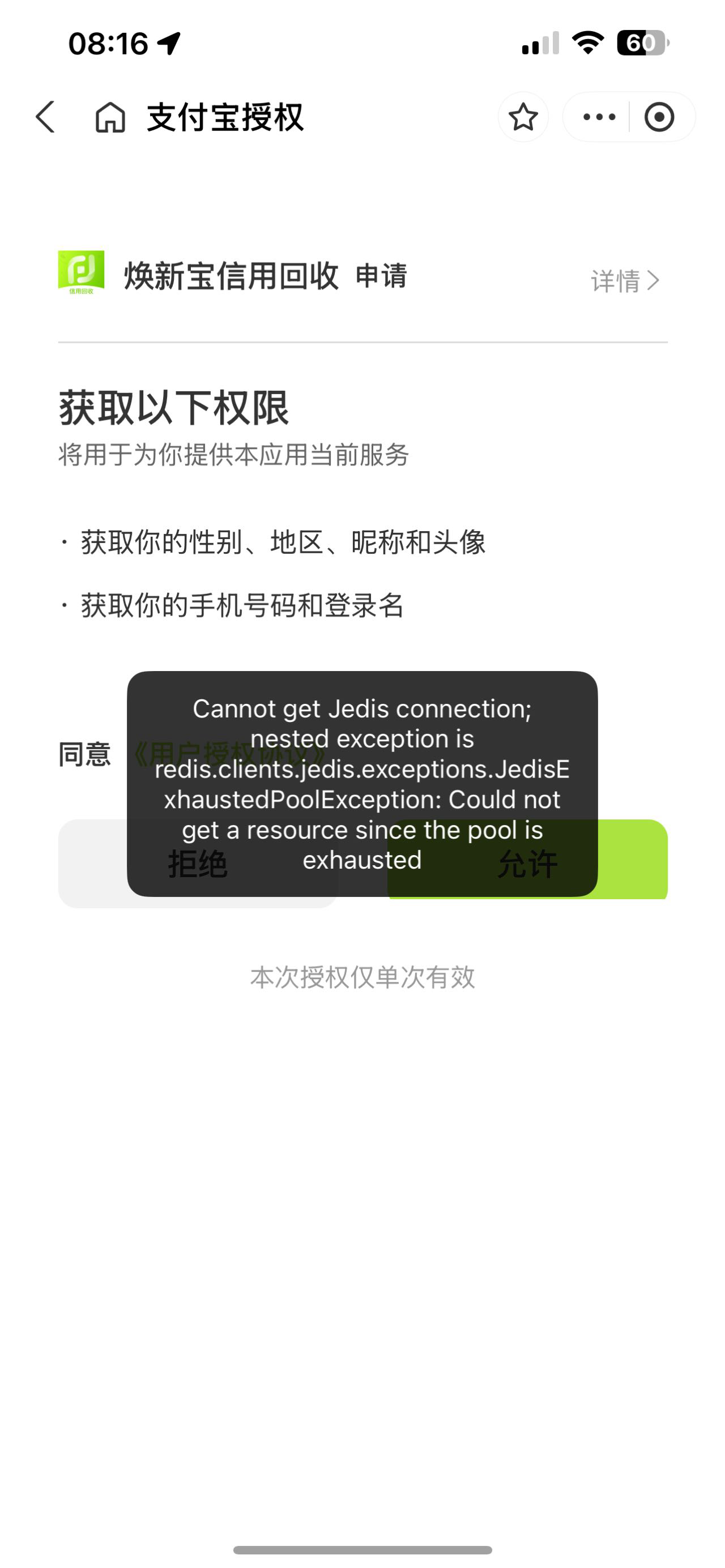The image size is (725, 1568).
Task: Tap 拒绝 to decline the authorization
Action: 198,864
